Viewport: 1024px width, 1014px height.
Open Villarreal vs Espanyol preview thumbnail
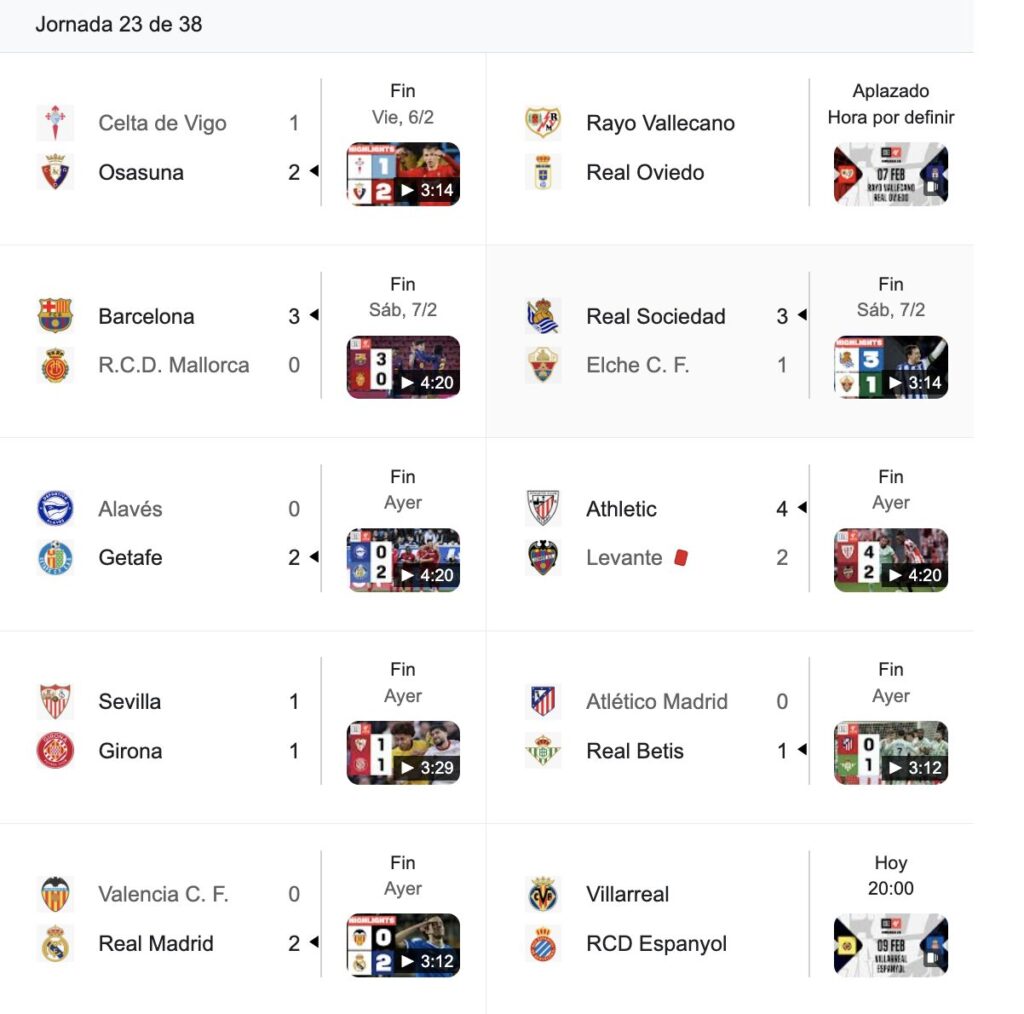891,945
